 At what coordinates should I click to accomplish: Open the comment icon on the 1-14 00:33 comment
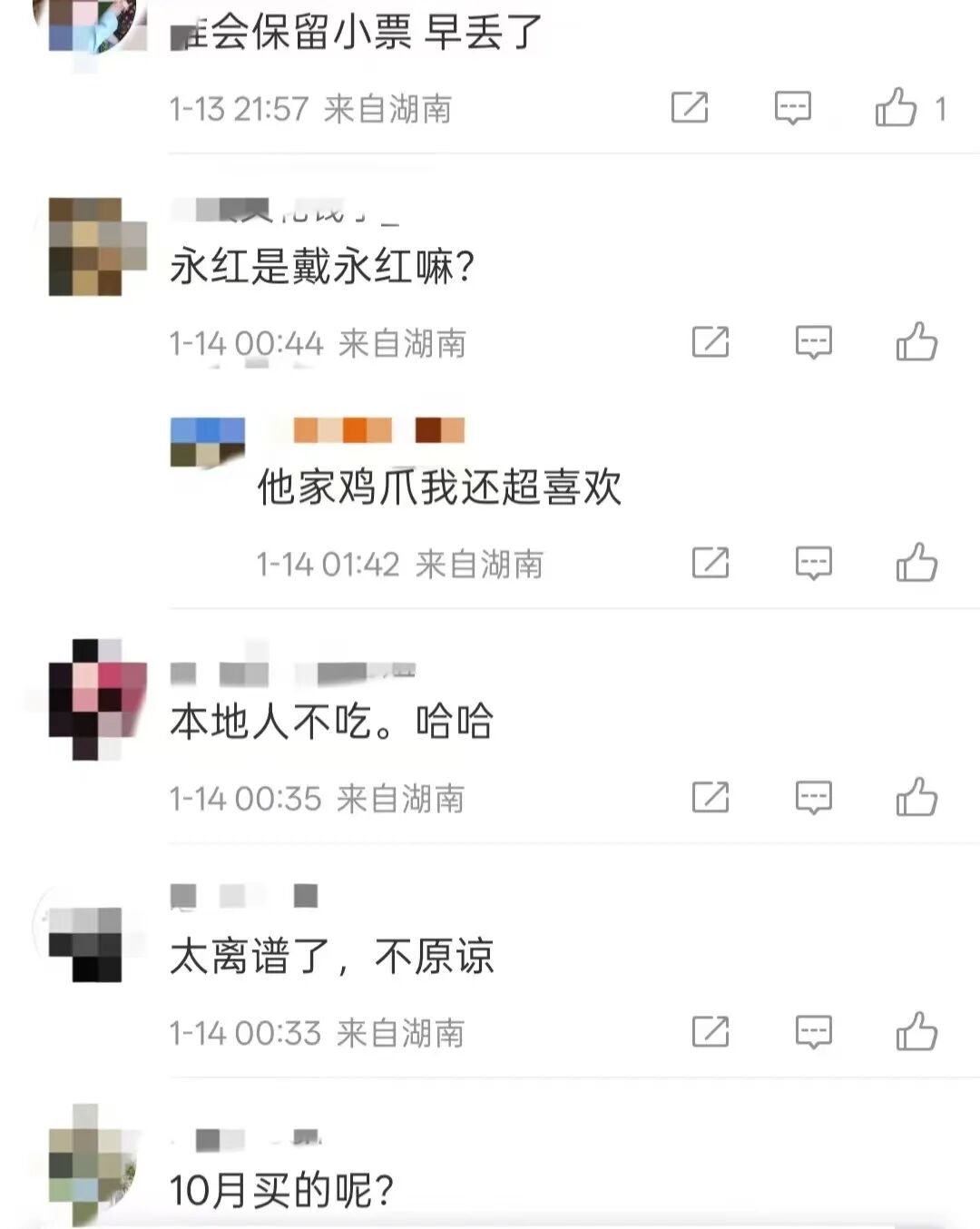(812, 1031)
